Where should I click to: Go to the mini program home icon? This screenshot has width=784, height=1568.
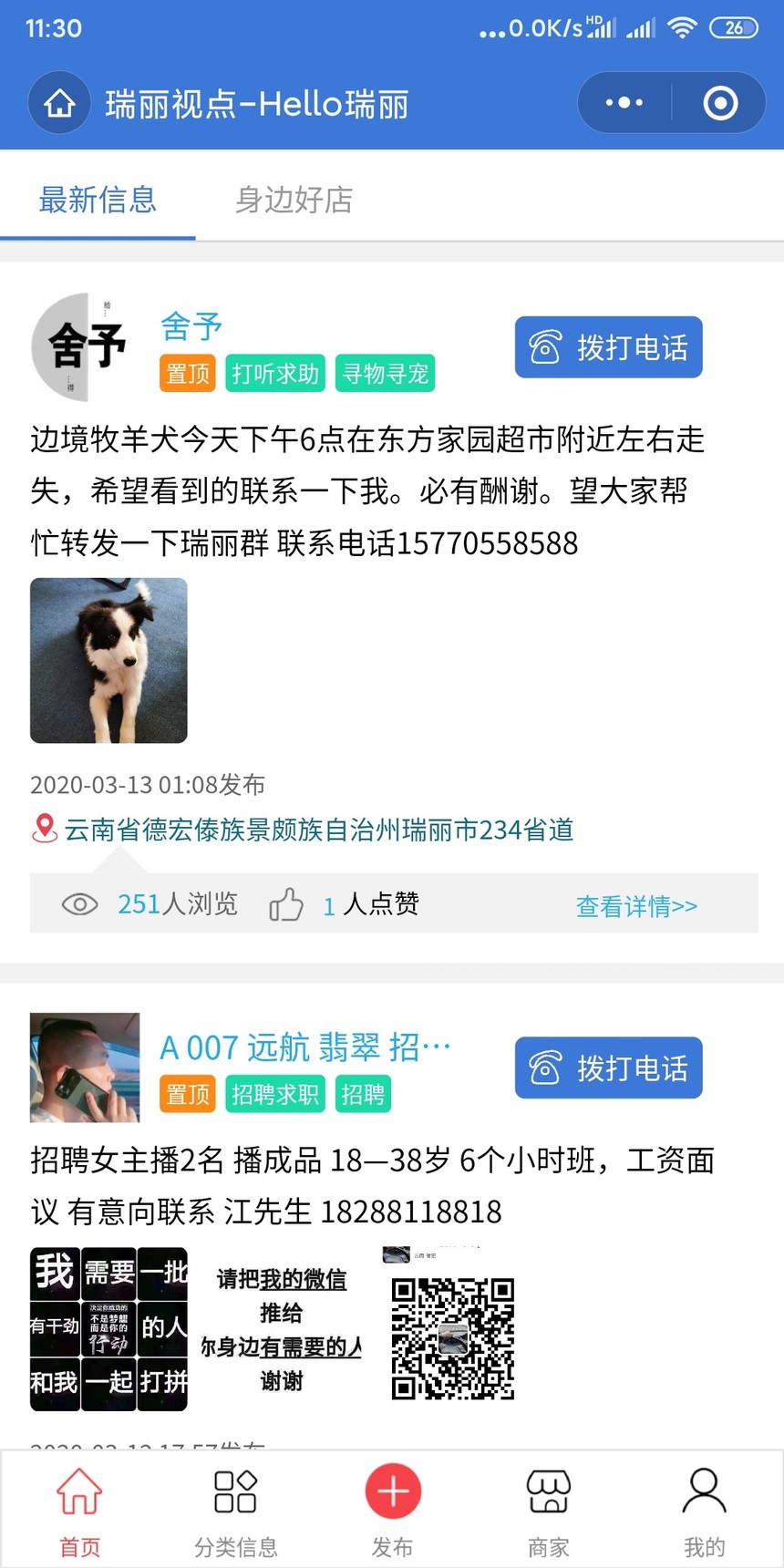(x=59, y=103)
